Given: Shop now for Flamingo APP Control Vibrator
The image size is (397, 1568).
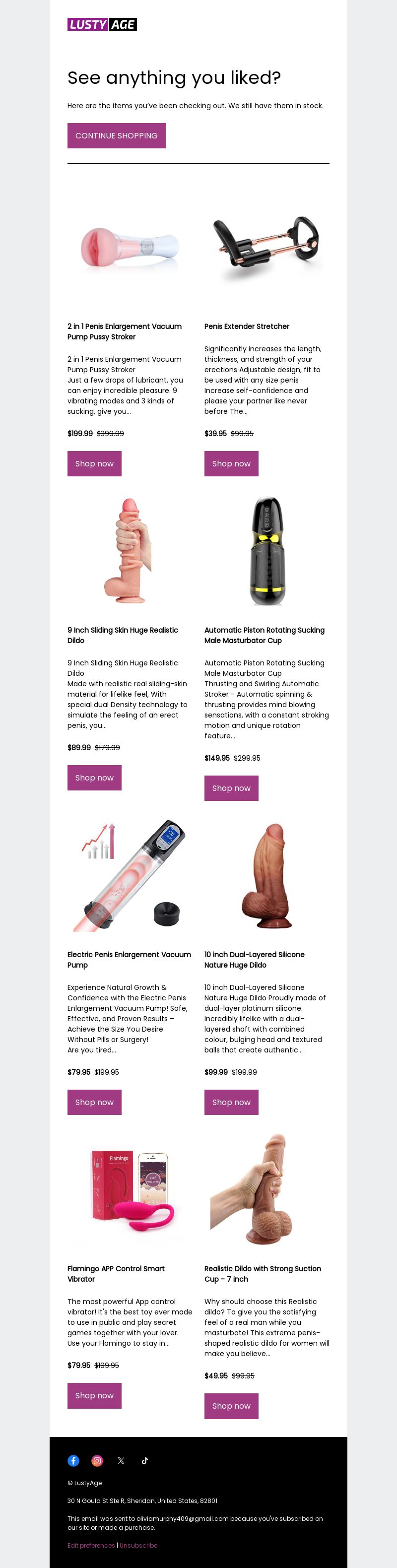Looking at the screenshot, I should tap(94, 1396).
